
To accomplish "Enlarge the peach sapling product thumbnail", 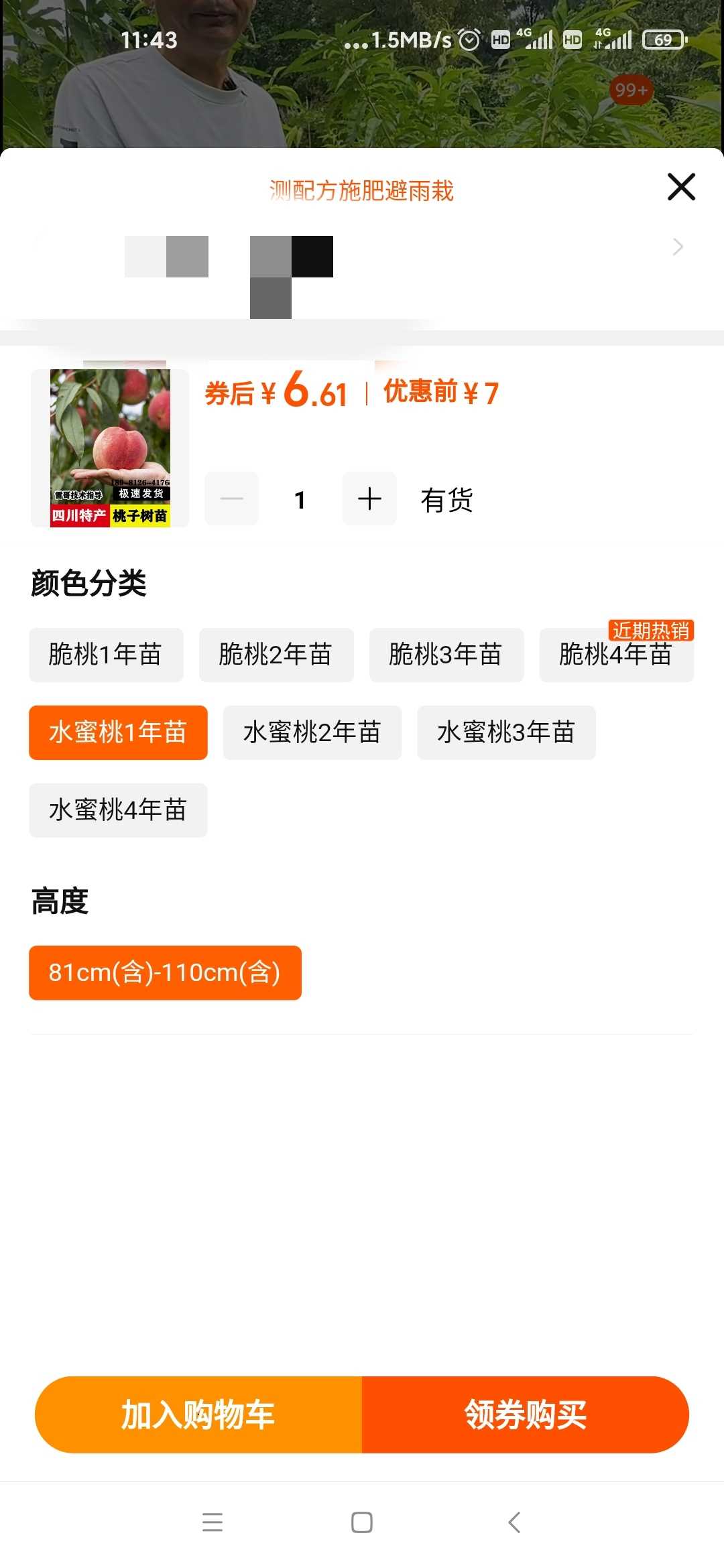I will [110, 448].
